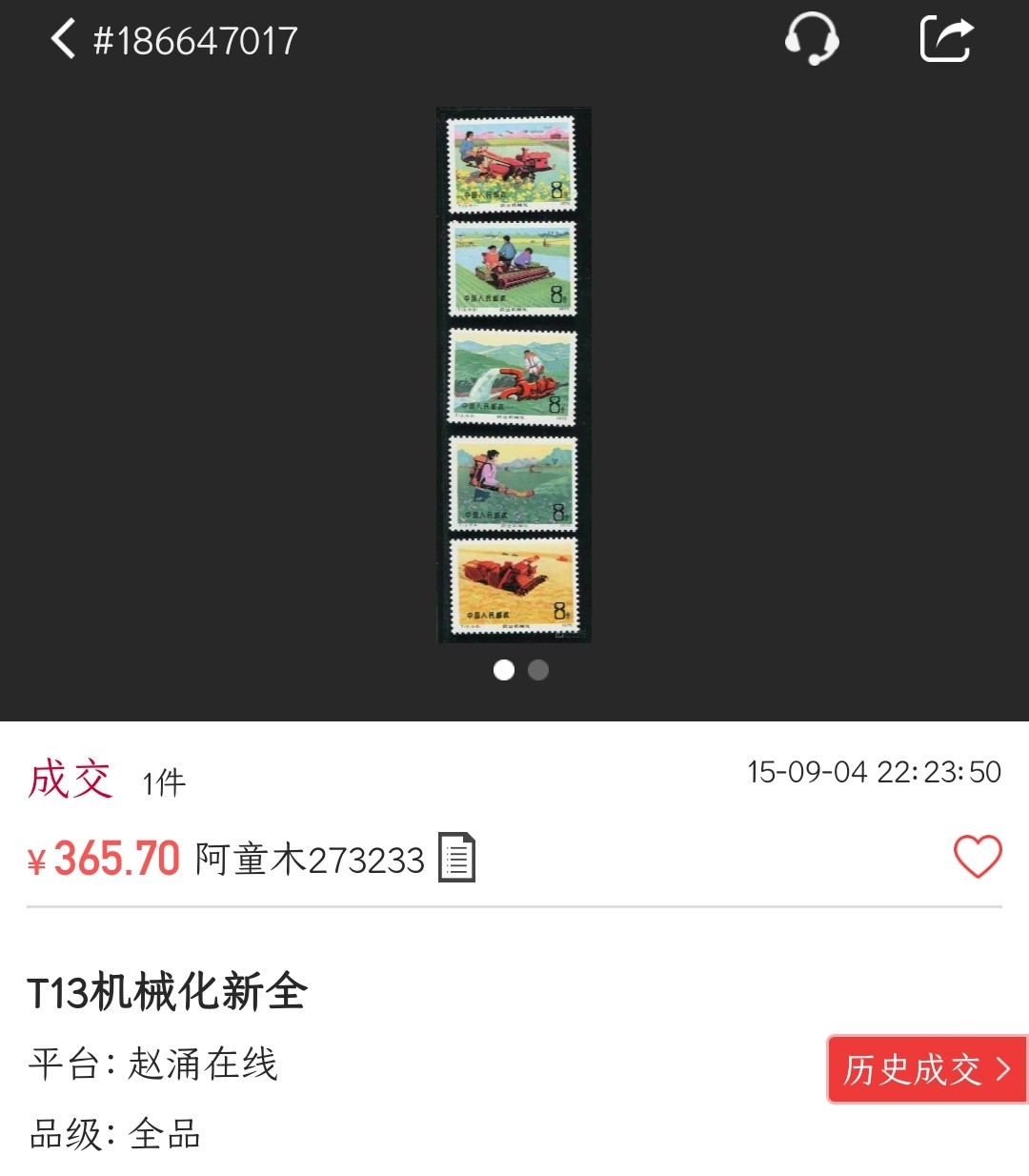Add this lot to favorites with the heart
The image size is (1029, 1176).
(978, 856)
